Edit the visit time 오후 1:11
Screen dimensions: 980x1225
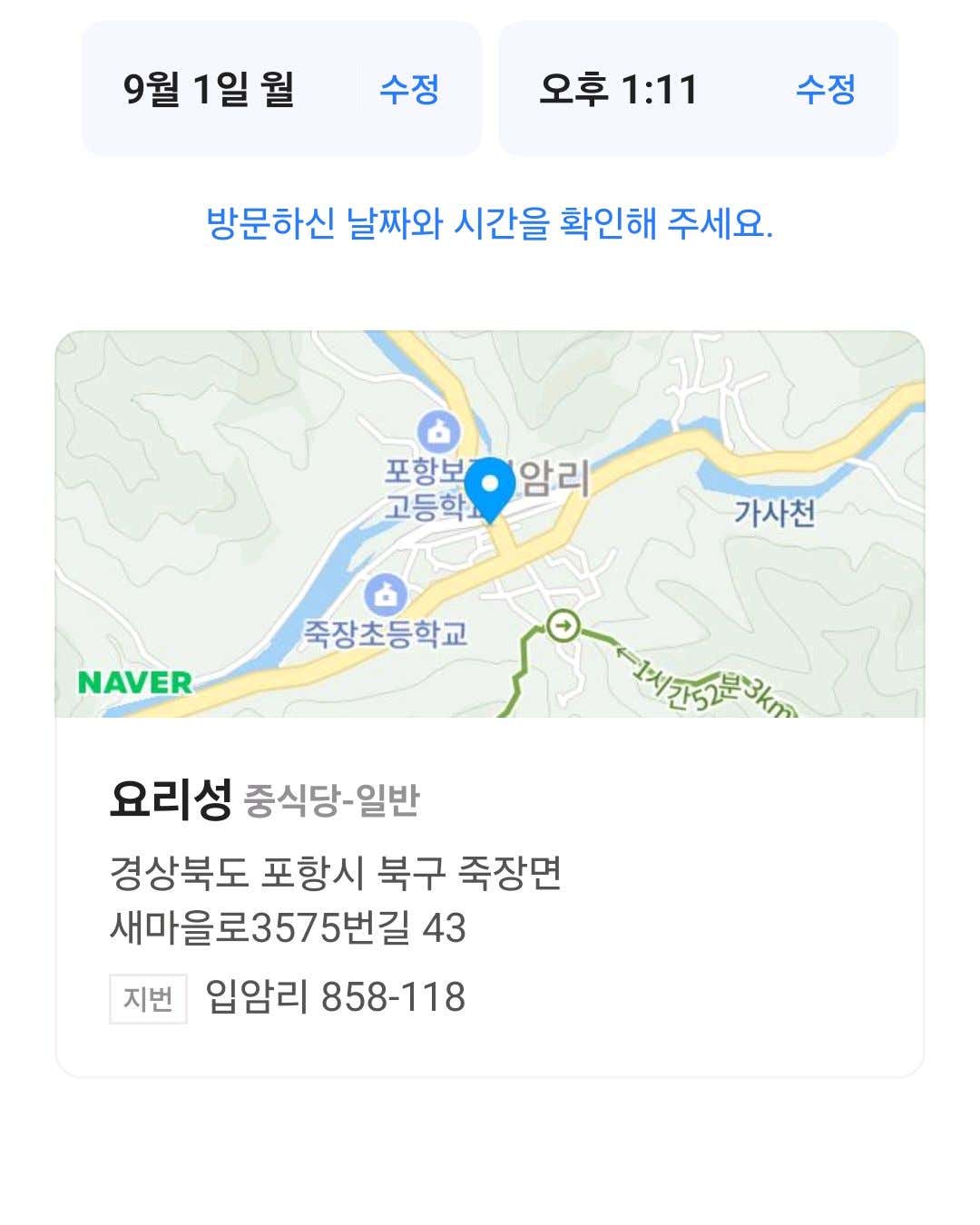pyautogui.click(x=825, y=89)
